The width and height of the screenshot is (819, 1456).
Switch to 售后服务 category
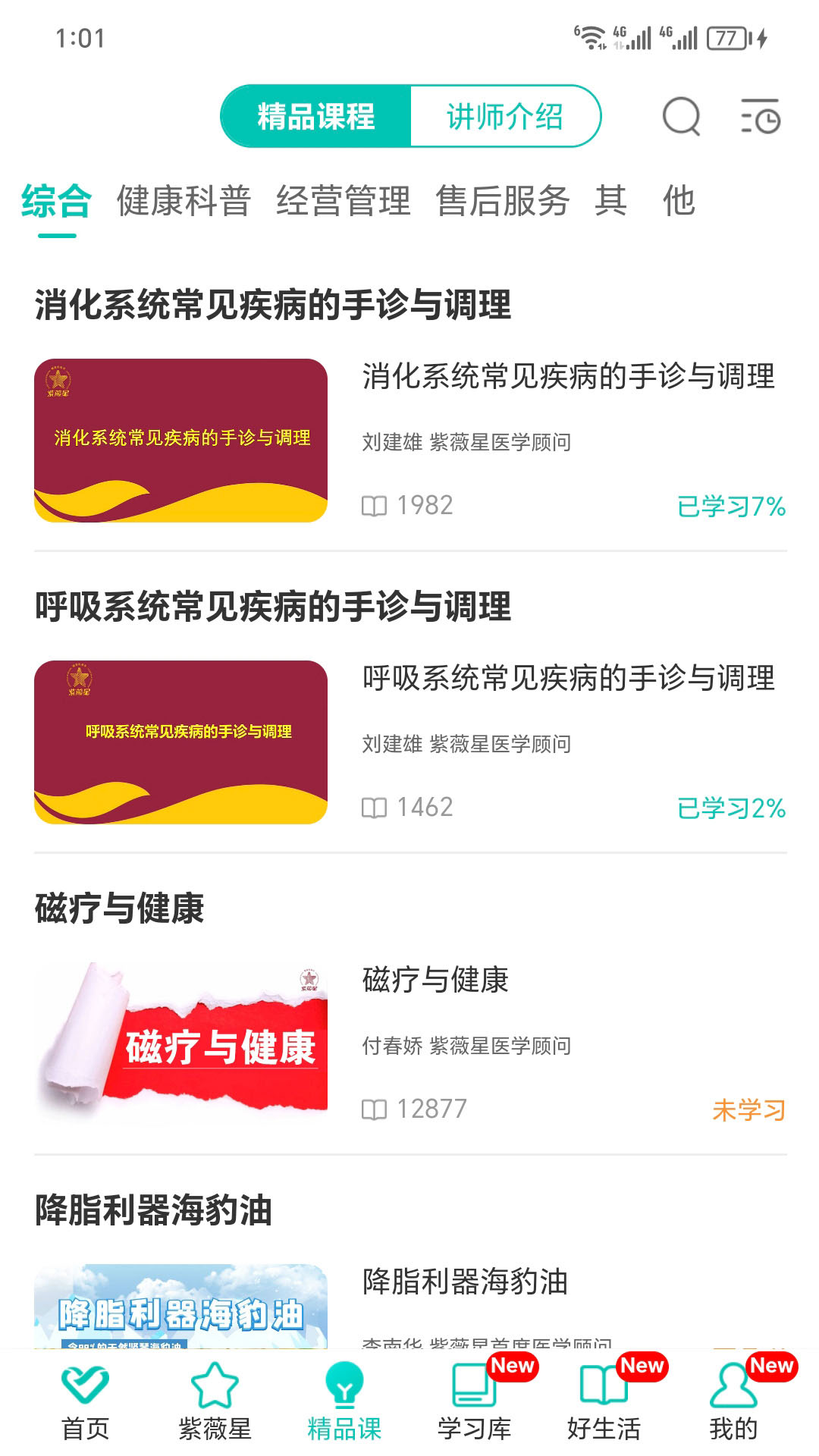(x=502, y=202)
